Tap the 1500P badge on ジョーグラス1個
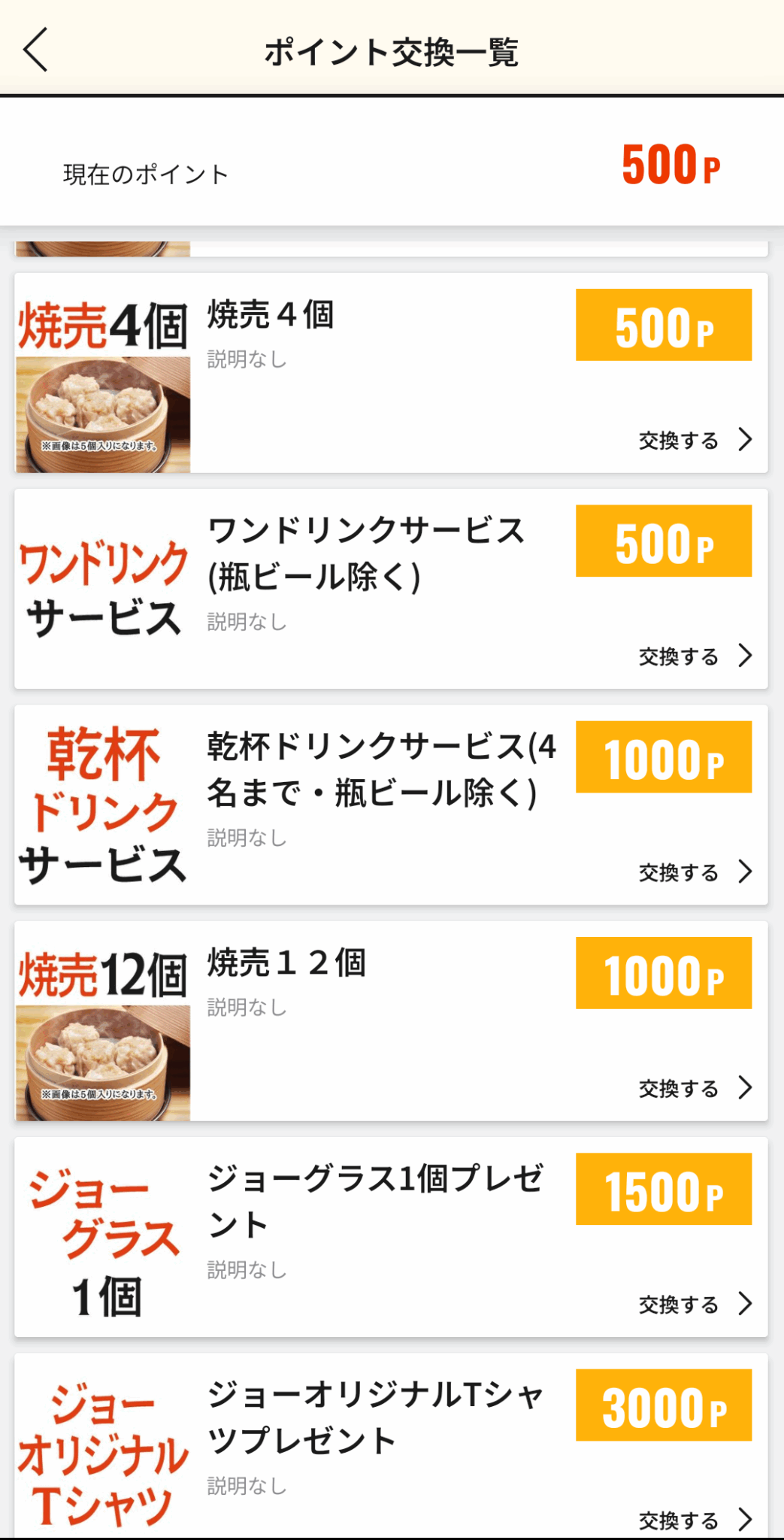 point(663,1189)
